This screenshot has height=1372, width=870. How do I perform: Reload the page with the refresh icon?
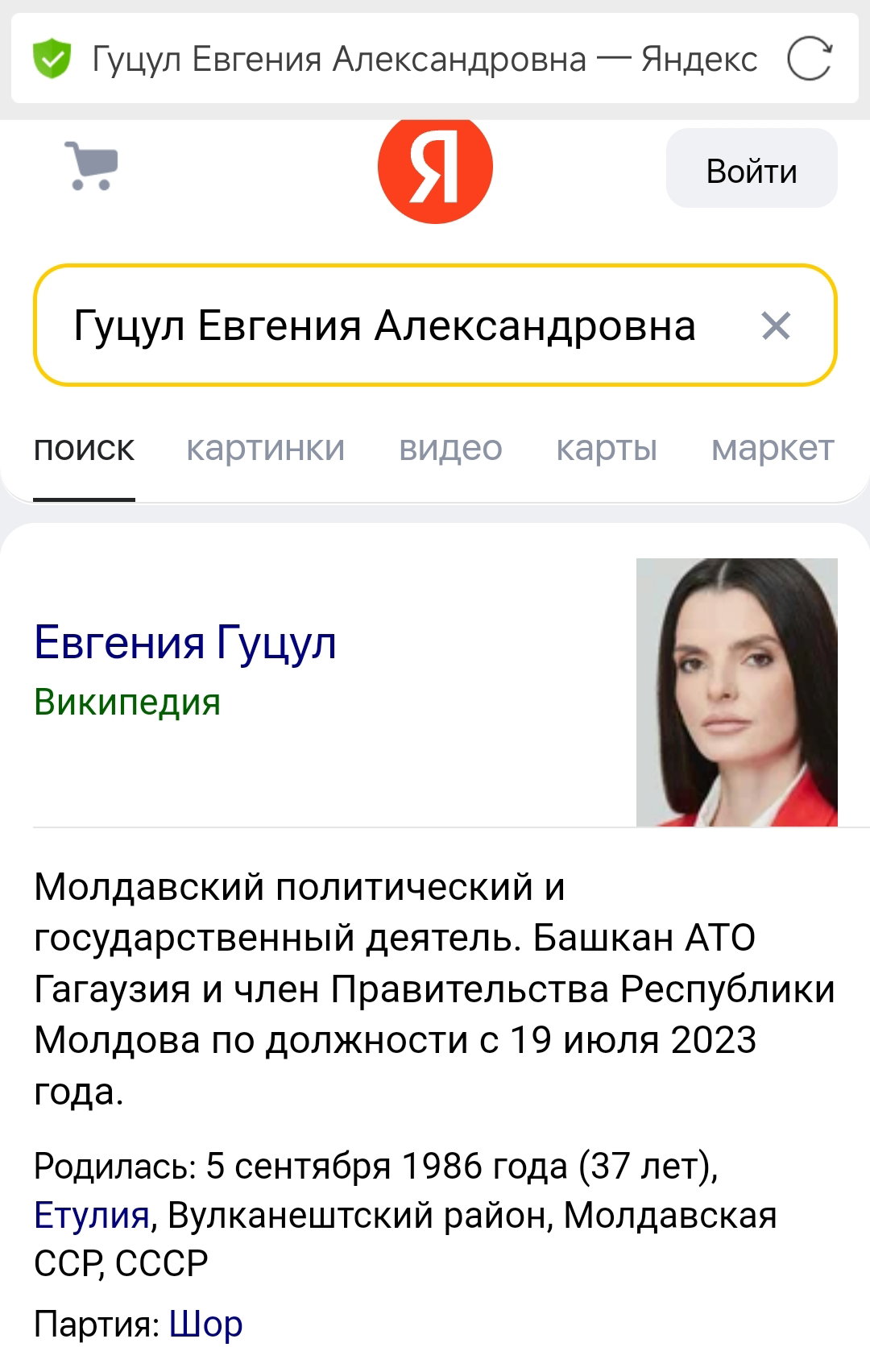(x=809, y=59)
